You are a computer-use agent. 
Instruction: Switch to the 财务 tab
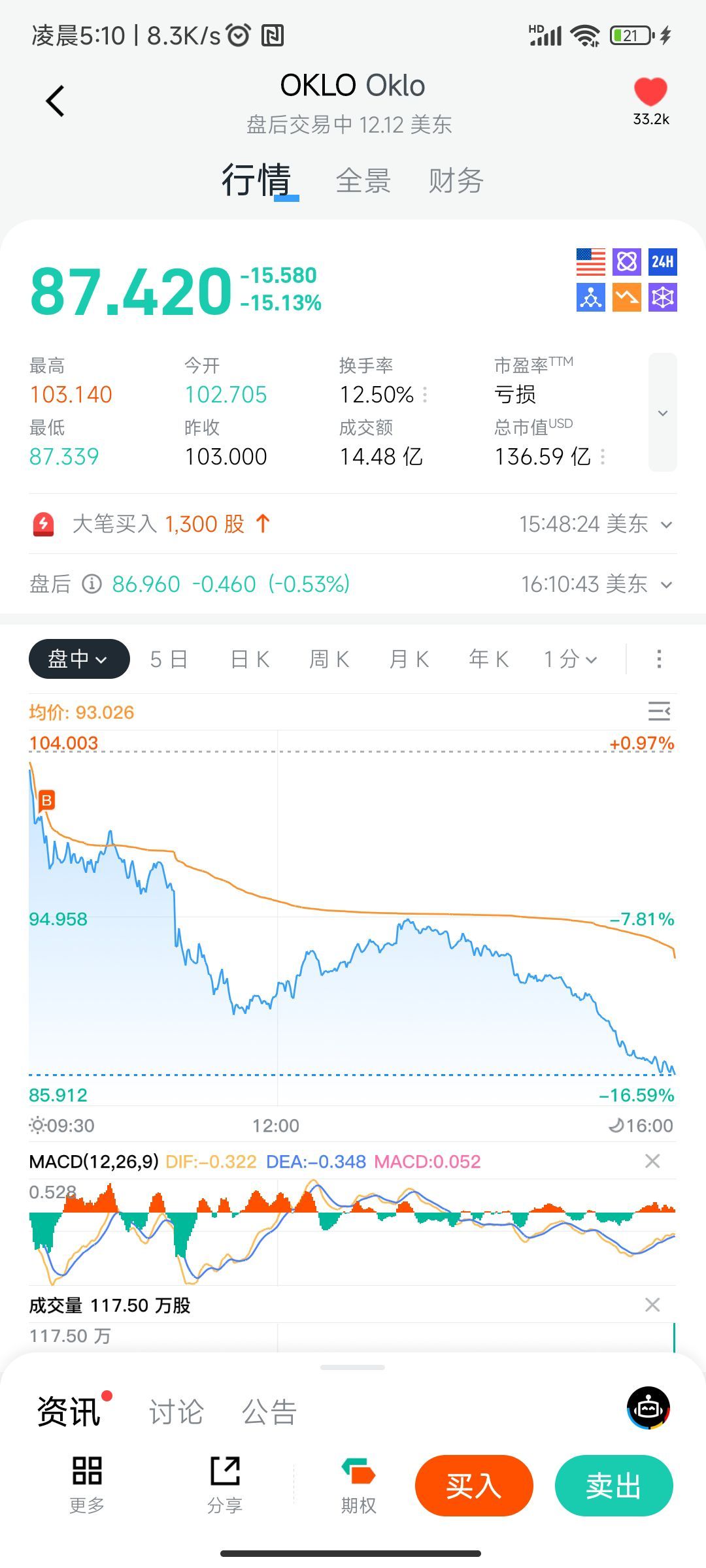pyautogui.click(x=456, y=181)
